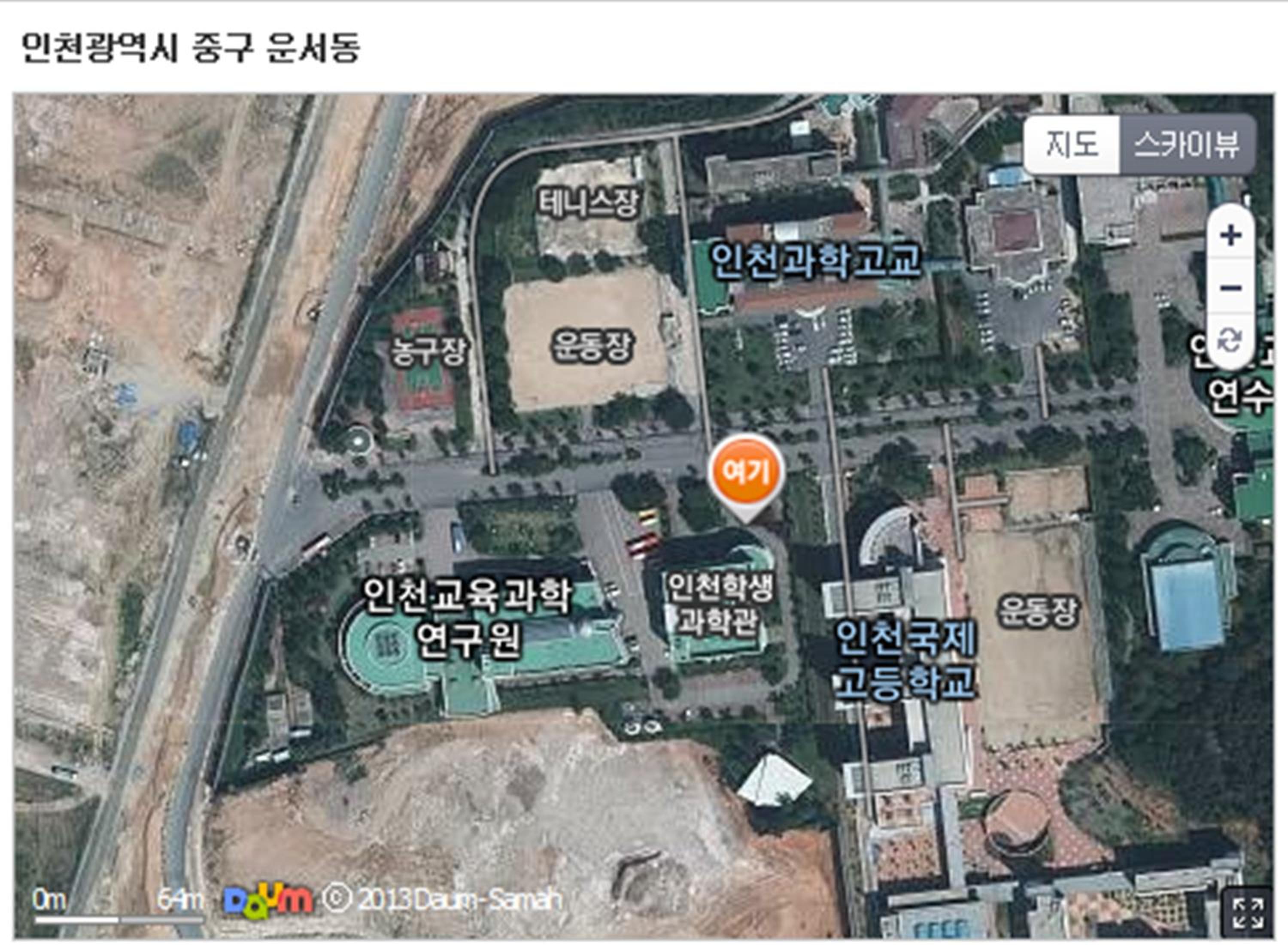Zoom in with the plus button
The width and height of the screenshot is (1288, 945).
(1230, 236)
